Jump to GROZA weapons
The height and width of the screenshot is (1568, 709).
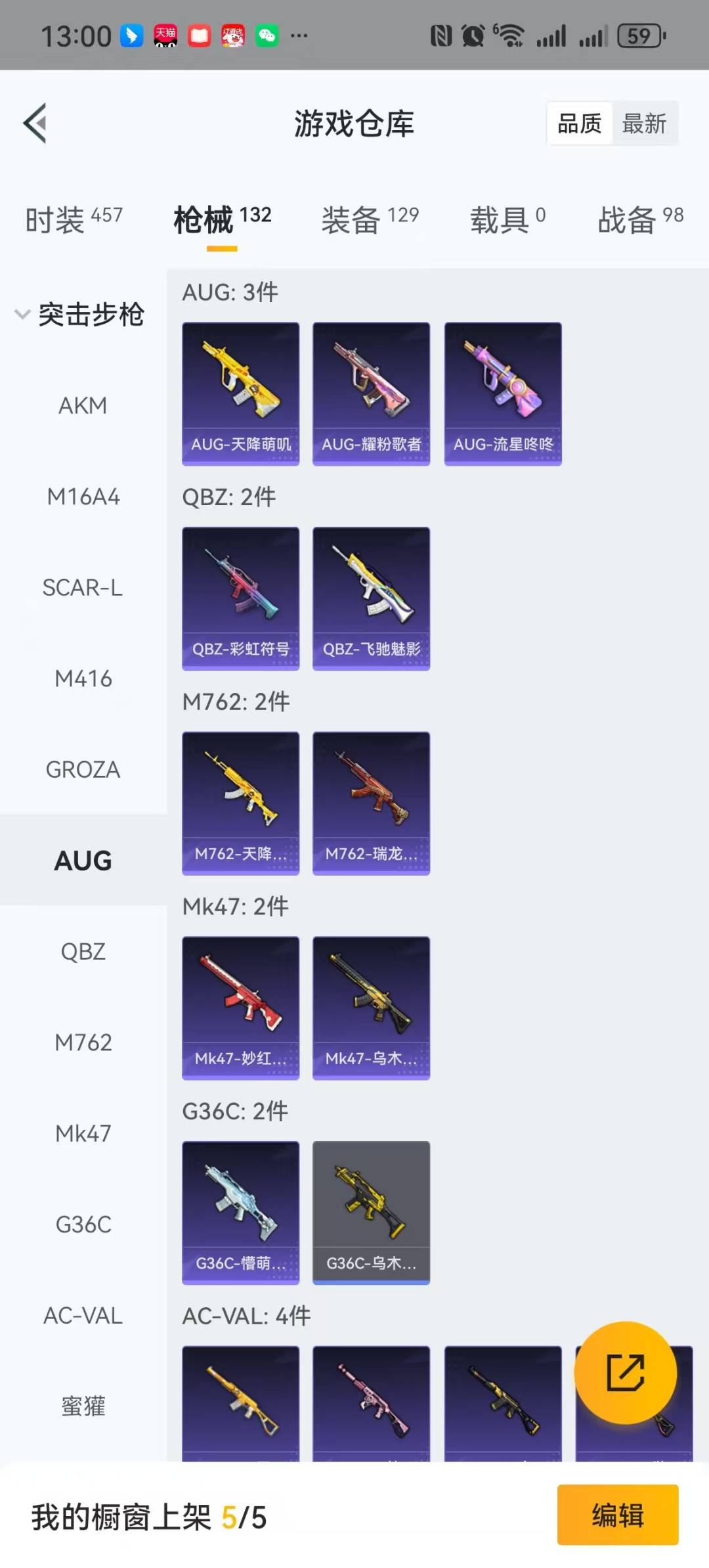(83, 769)
